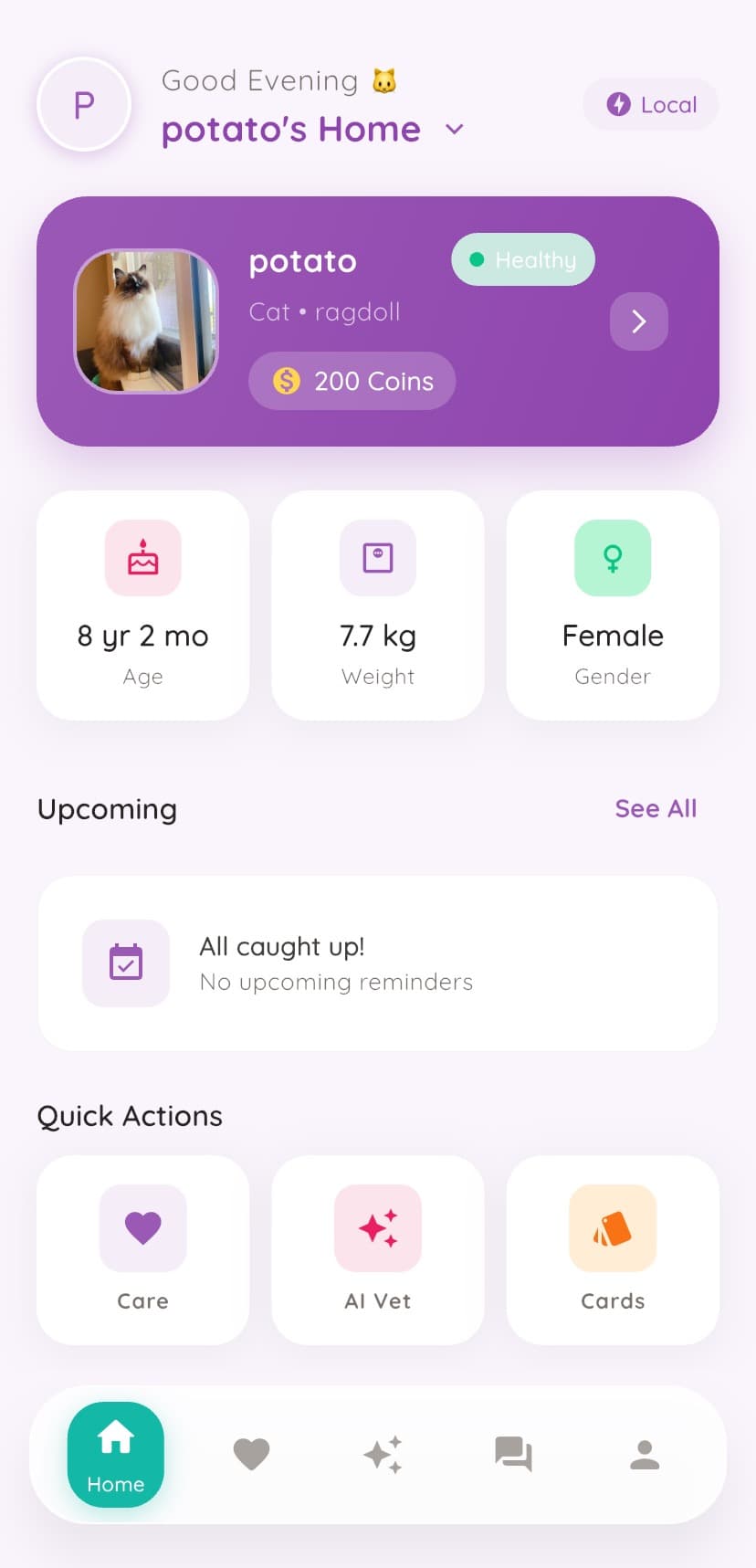Open the Cards quick action icon

pyautogui.click(x=612, y=1228)
